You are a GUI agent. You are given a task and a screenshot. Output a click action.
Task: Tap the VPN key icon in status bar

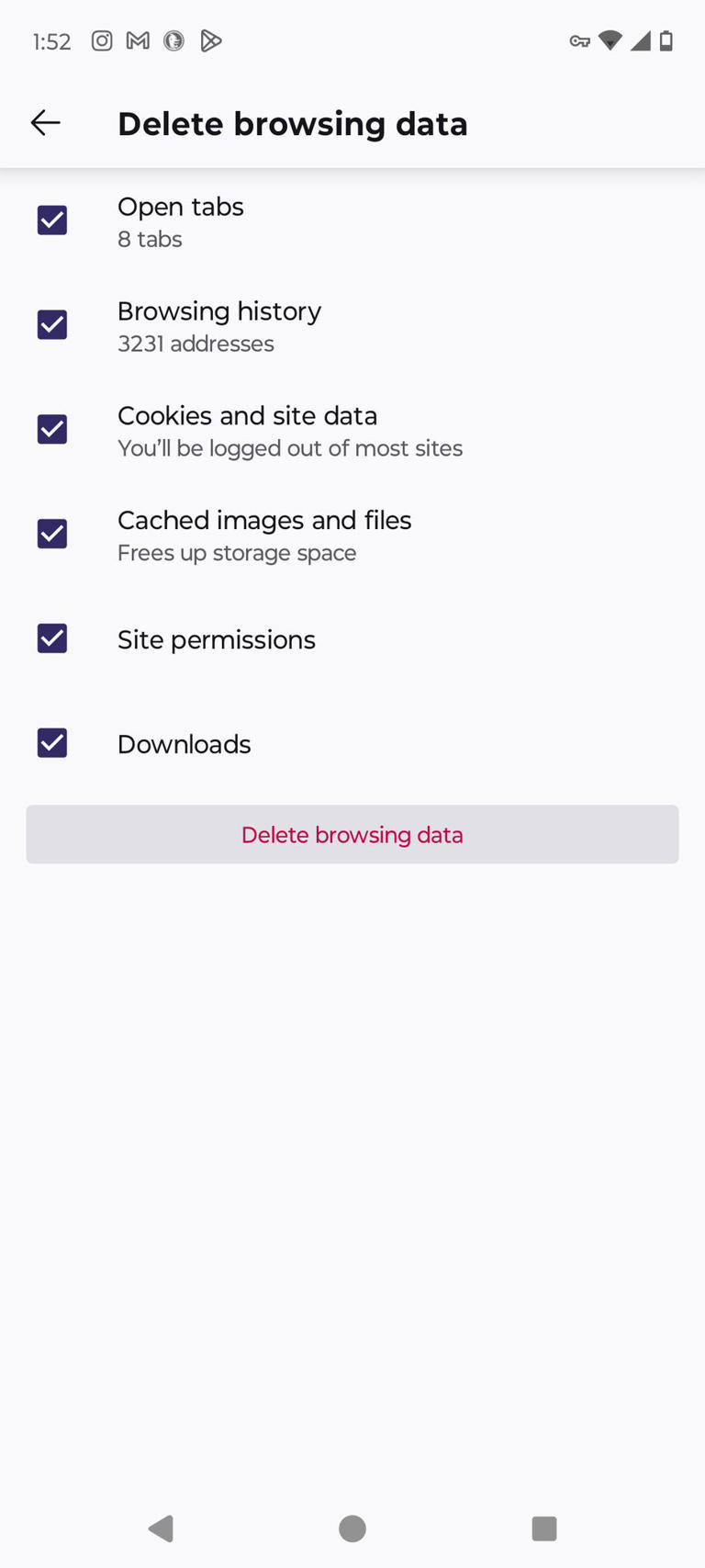[581, 40]
